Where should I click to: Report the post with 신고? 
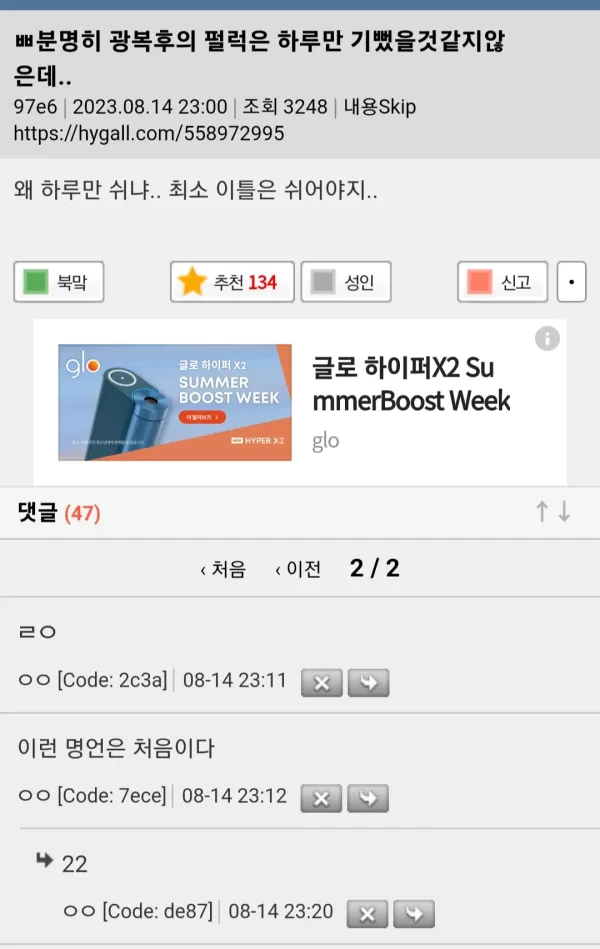point(503,282)
